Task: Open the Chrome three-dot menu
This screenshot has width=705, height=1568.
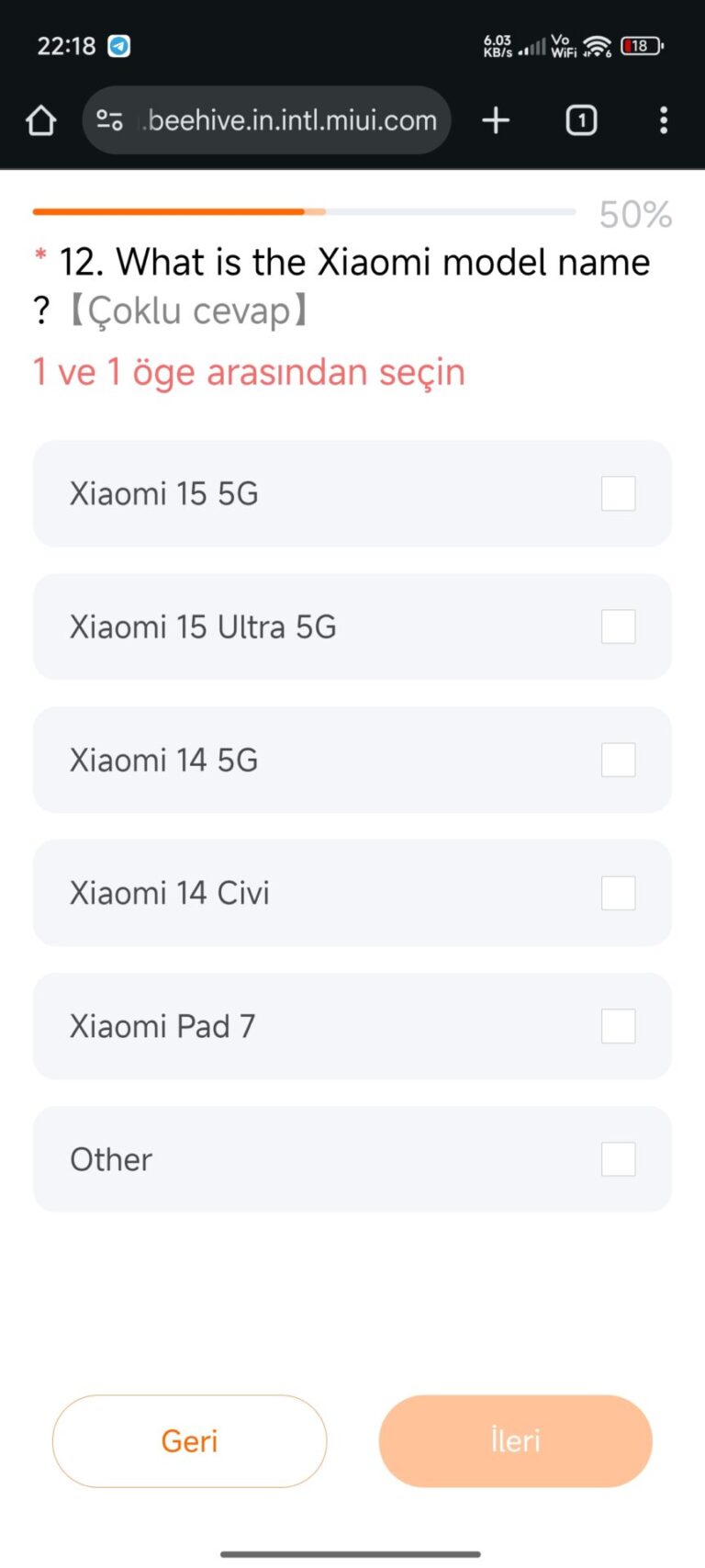Action: (x=663, y=119)
